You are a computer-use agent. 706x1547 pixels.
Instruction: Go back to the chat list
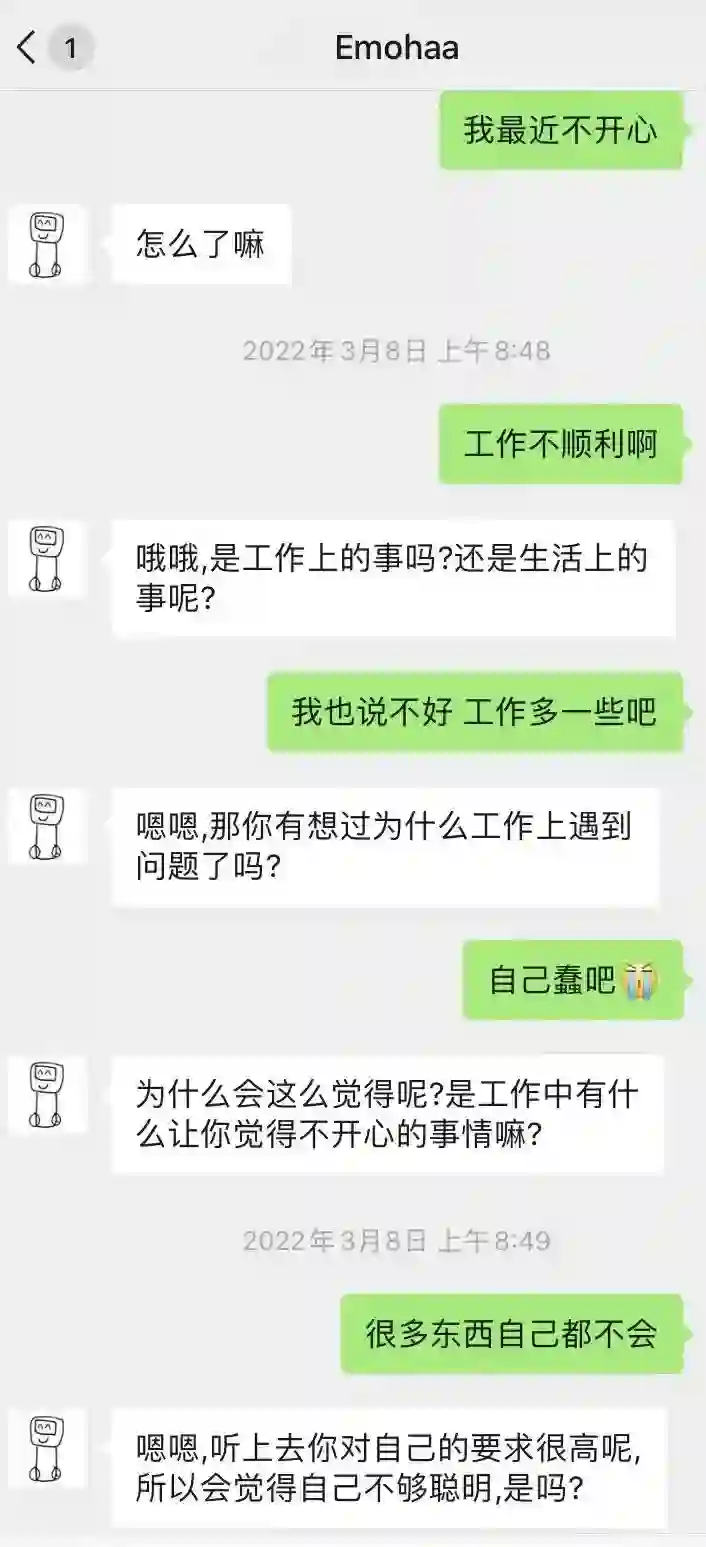coord(28,47)
